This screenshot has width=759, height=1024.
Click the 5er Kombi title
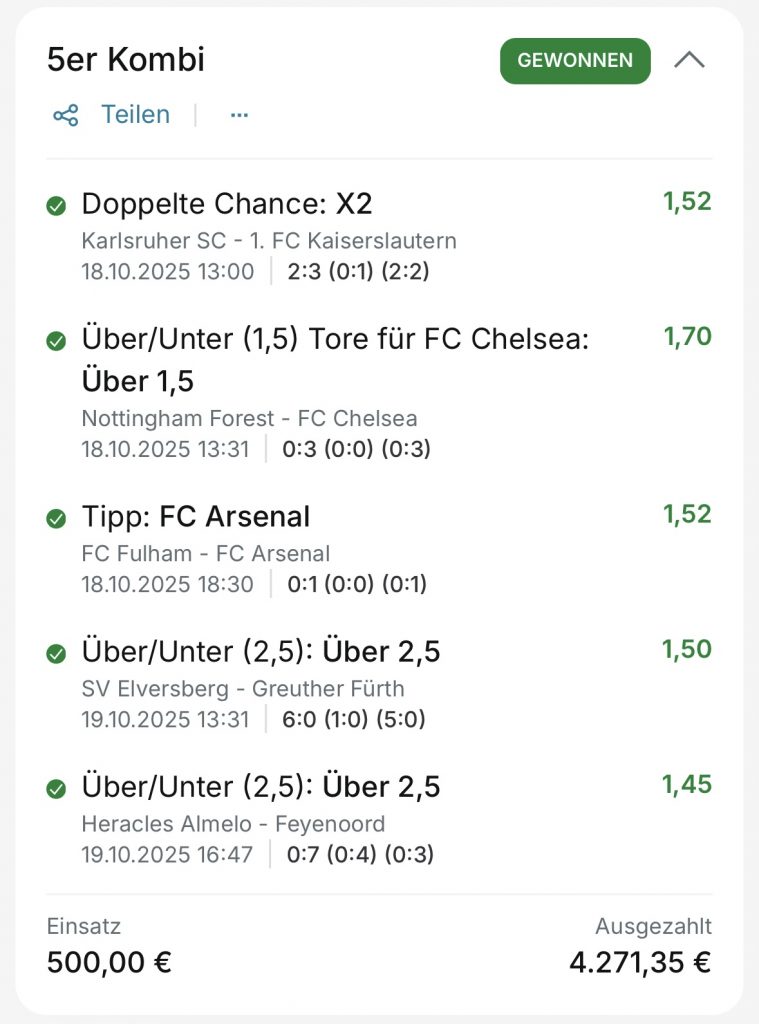pyautogui.click(x=125, y=60)
